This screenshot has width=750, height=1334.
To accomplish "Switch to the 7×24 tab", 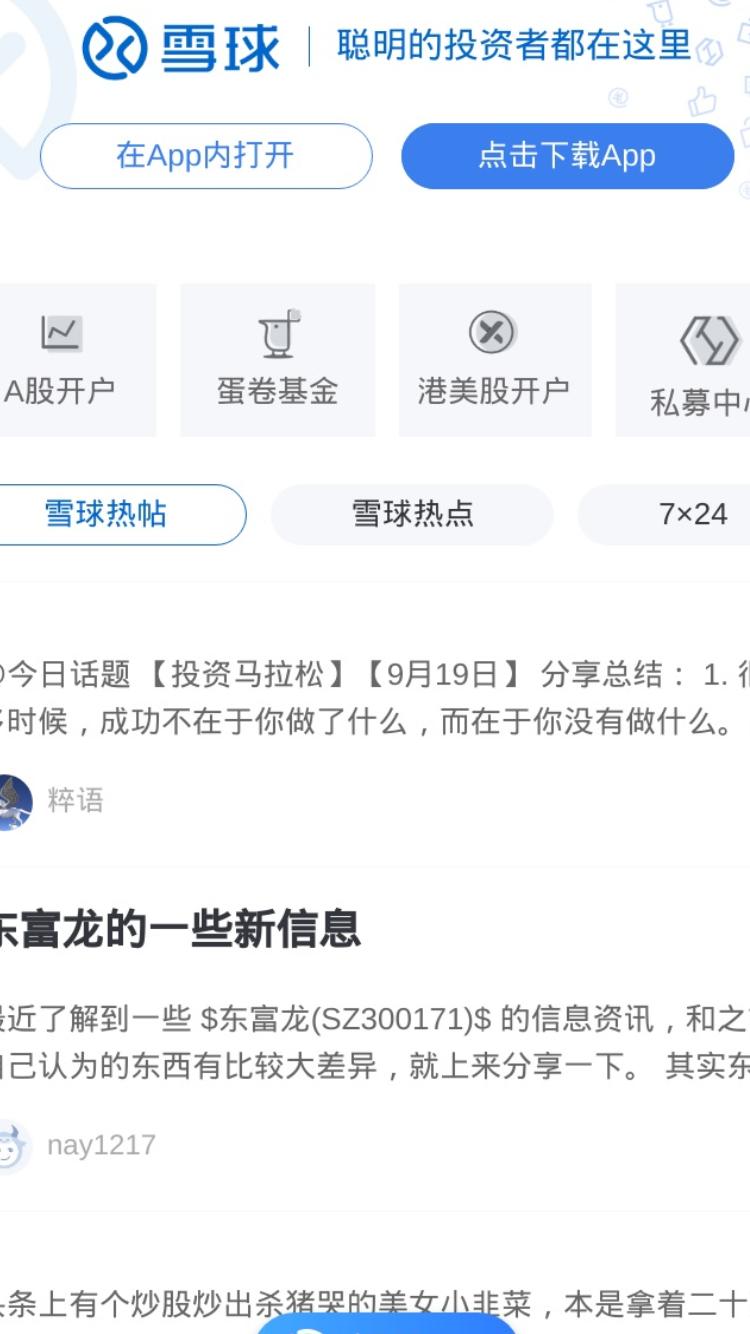I will pos(664,514).
